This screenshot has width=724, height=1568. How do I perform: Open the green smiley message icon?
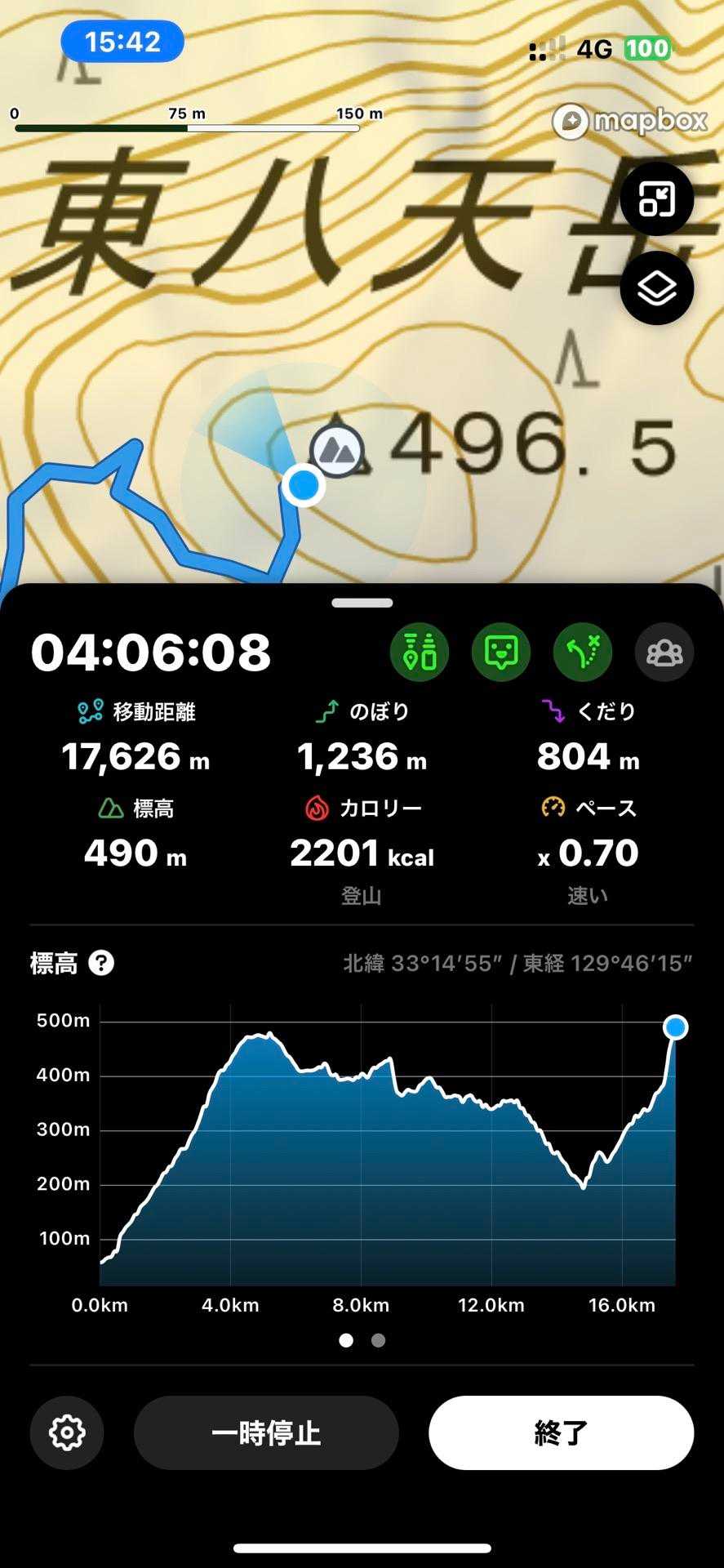(501, 652)
